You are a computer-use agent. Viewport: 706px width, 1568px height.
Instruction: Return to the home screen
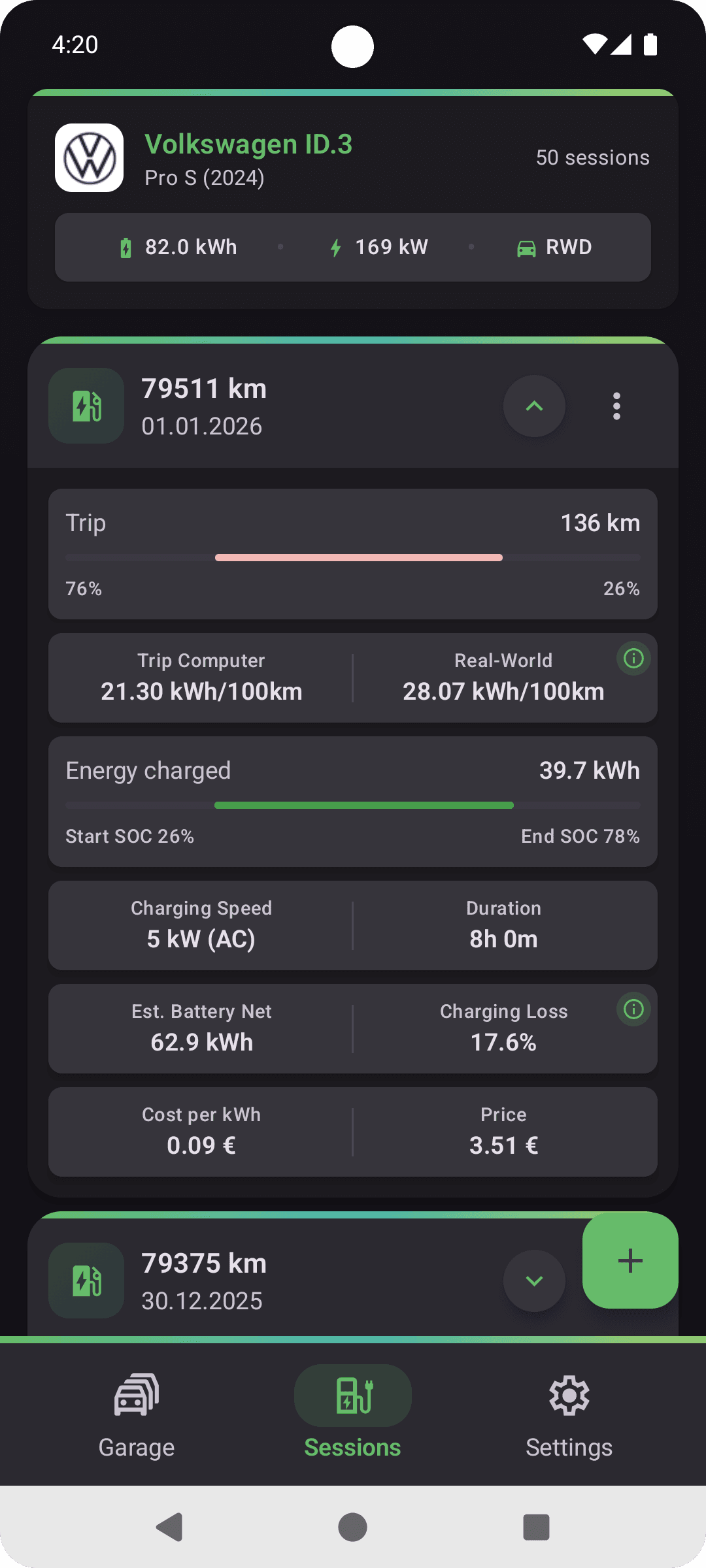coord(352,1527)
